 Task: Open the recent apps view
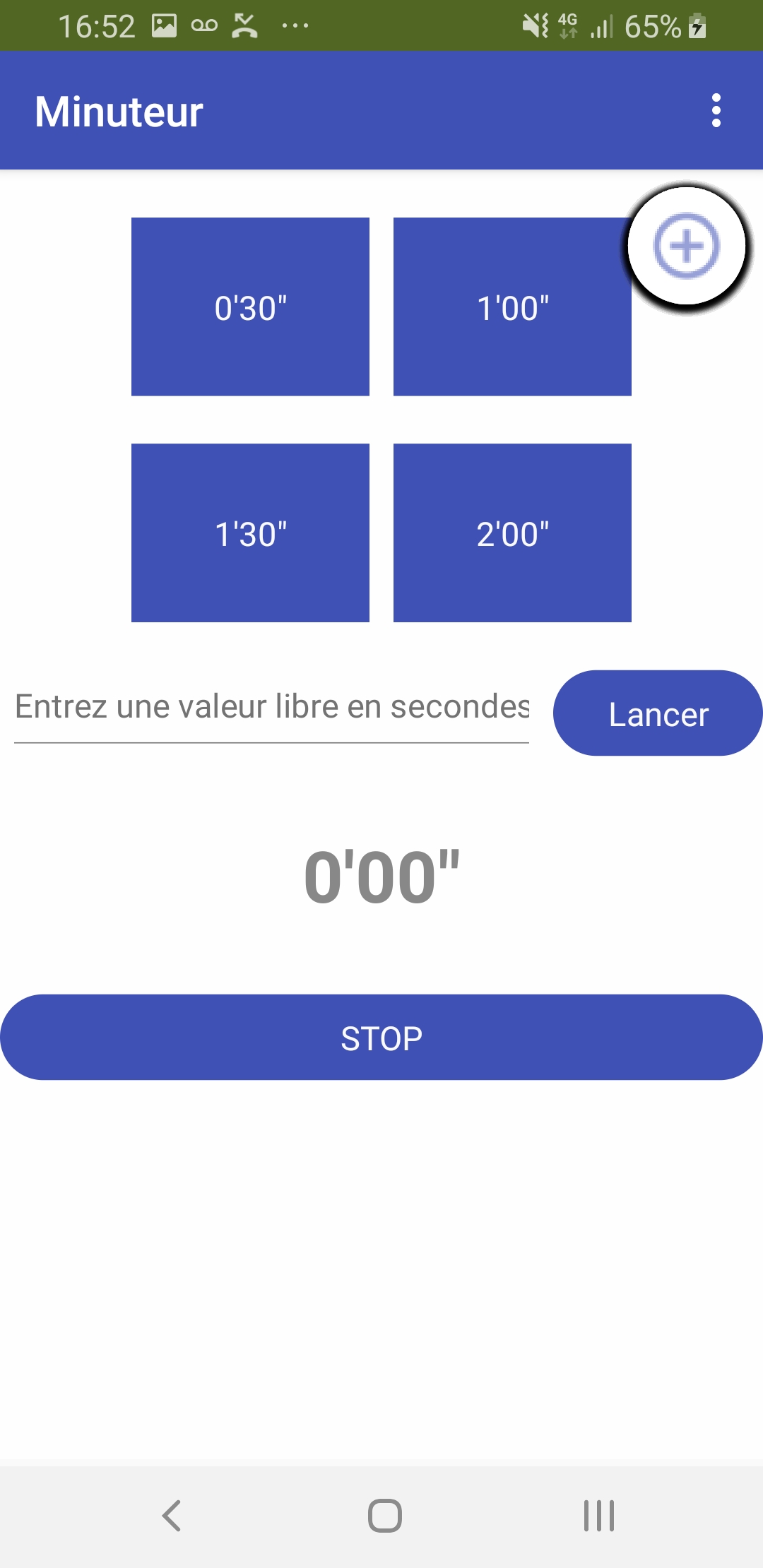point(598,1516)
